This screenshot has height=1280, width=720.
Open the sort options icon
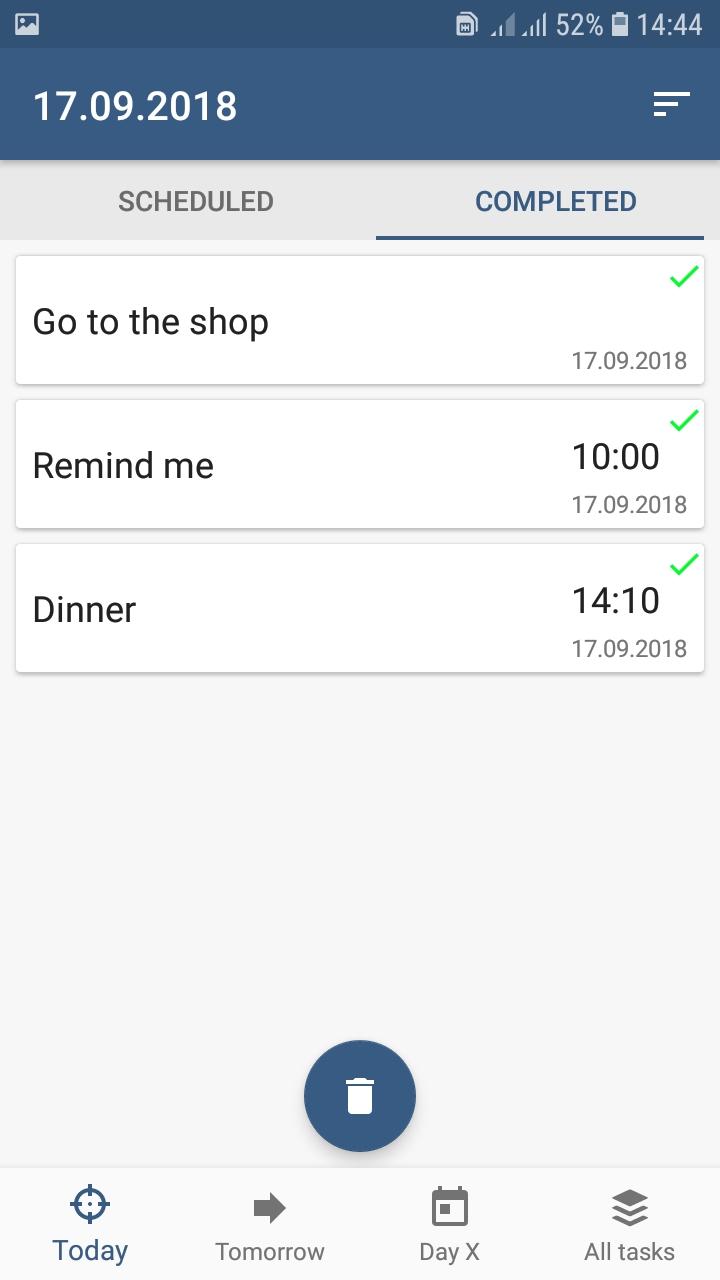(671, 104)
